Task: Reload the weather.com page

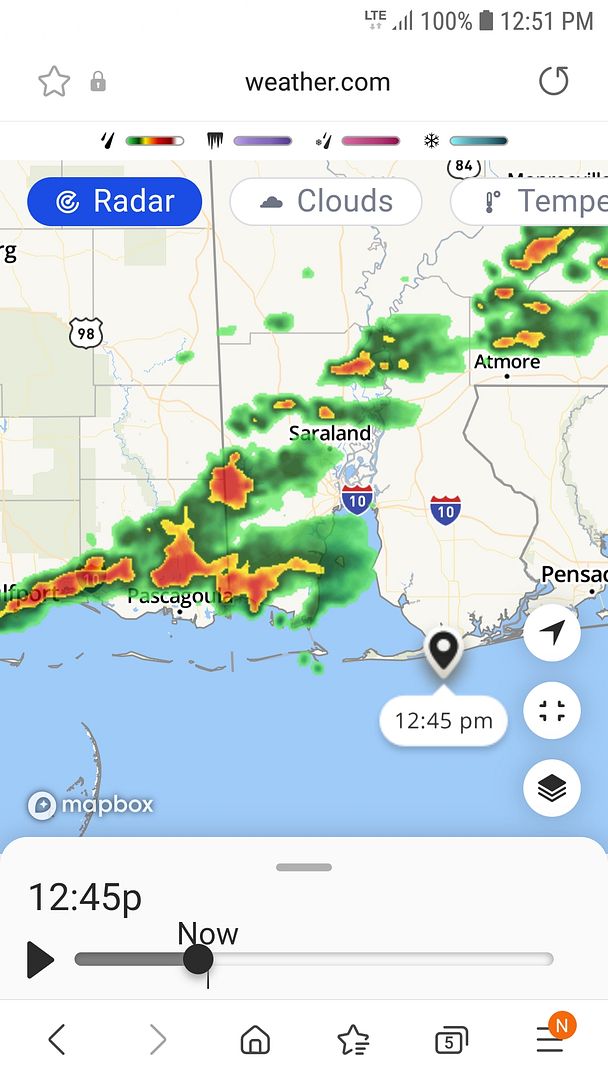Action: click(x=553, y=82)
